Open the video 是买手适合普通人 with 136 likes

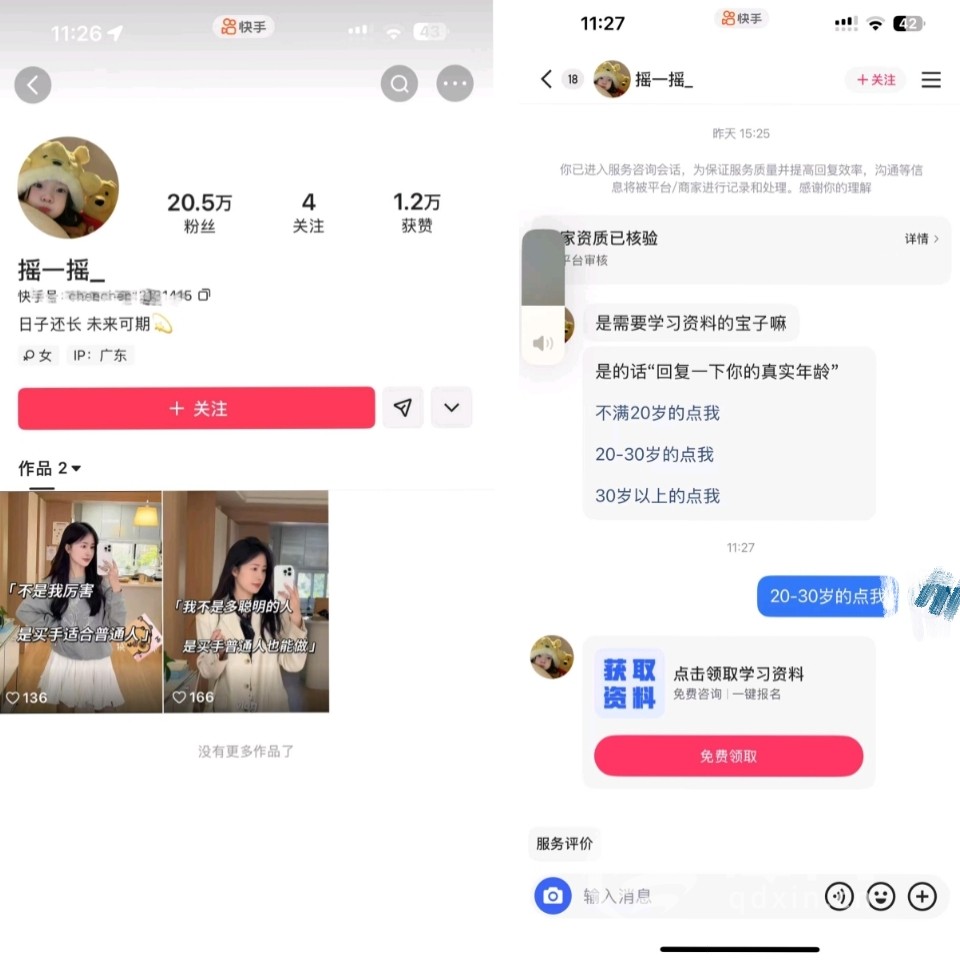[x=80, y=602]
